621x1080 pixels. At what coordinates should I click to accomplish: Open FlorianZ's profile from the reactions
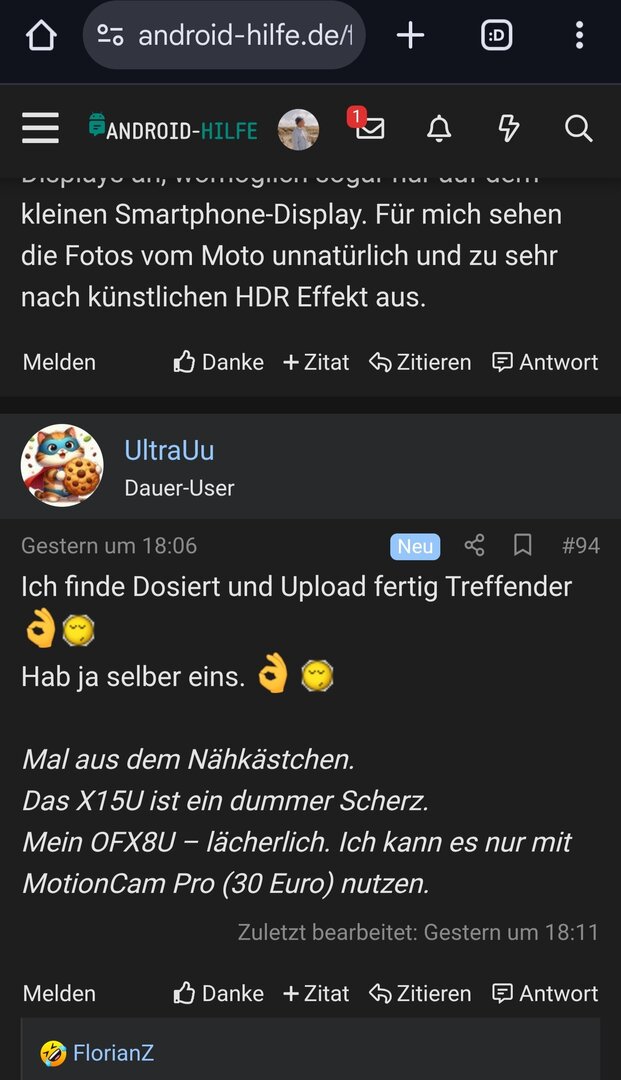tap(113, 1052)
